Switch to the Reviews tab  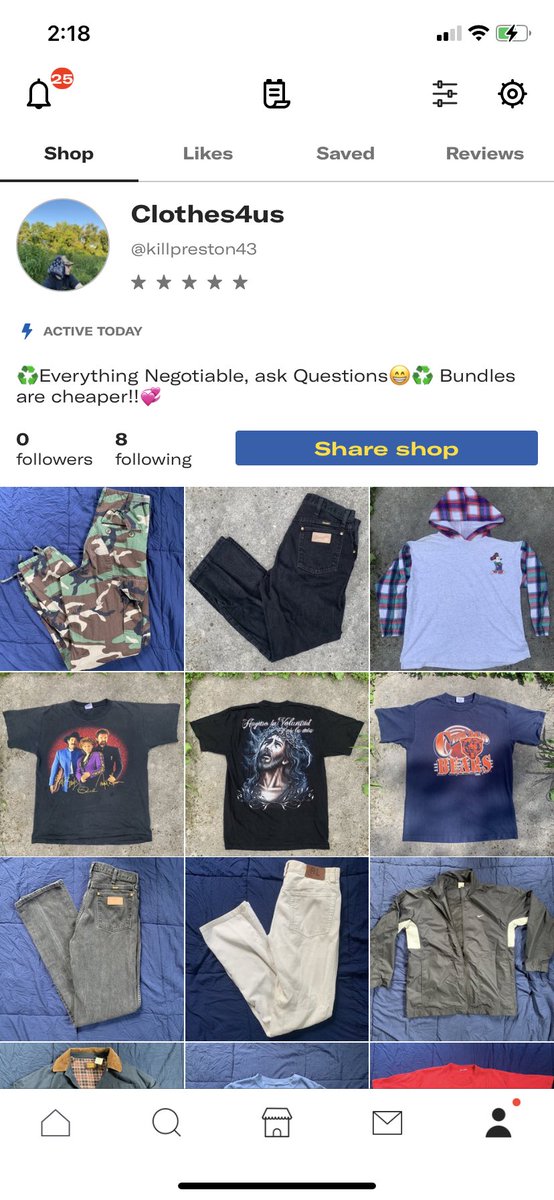click(x=485, y=153)
